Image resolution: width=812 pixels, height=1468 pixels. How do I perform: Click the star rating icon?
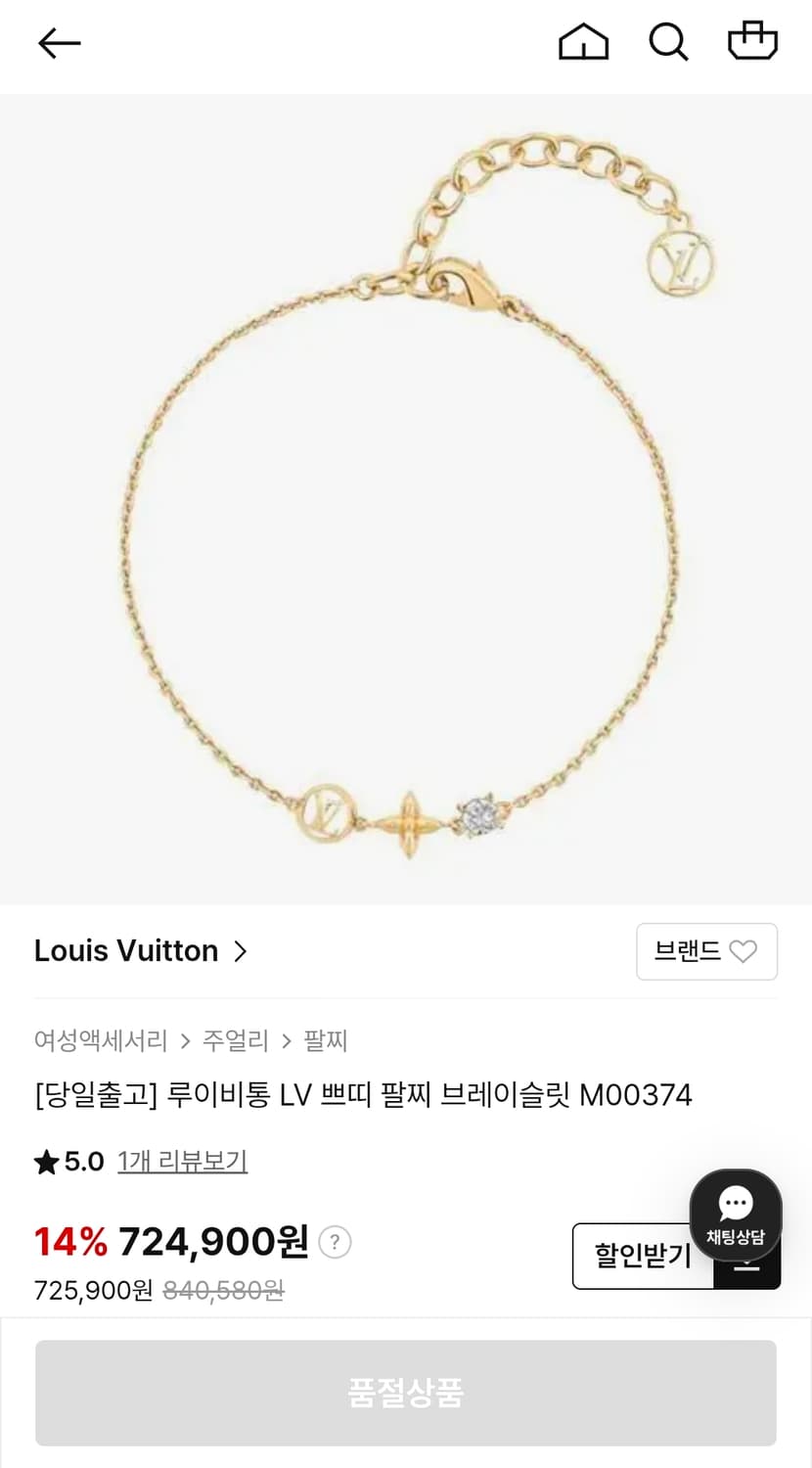(x=46, y=1162)
